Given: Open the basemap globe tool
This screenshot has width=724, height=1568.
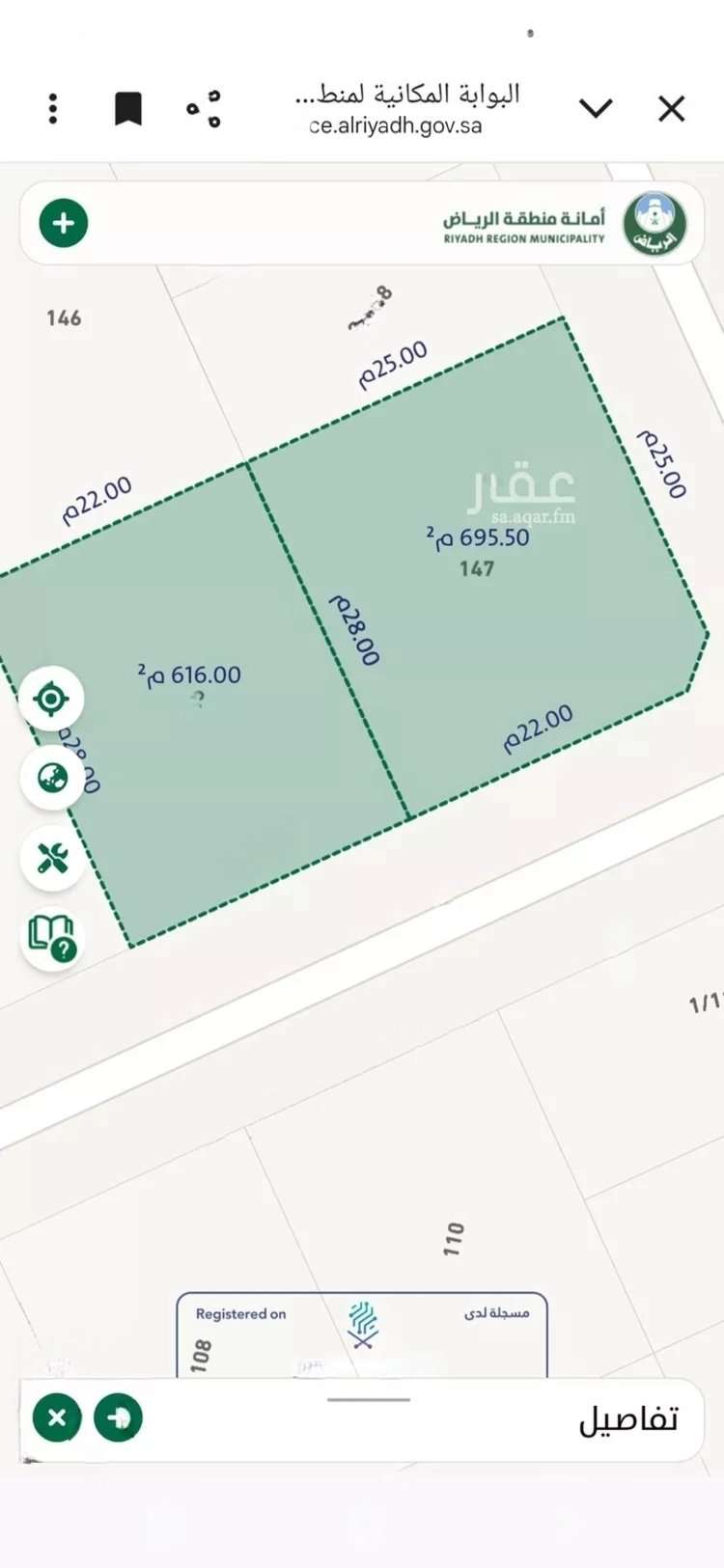Looking at the screenshot, I should 51,778.
